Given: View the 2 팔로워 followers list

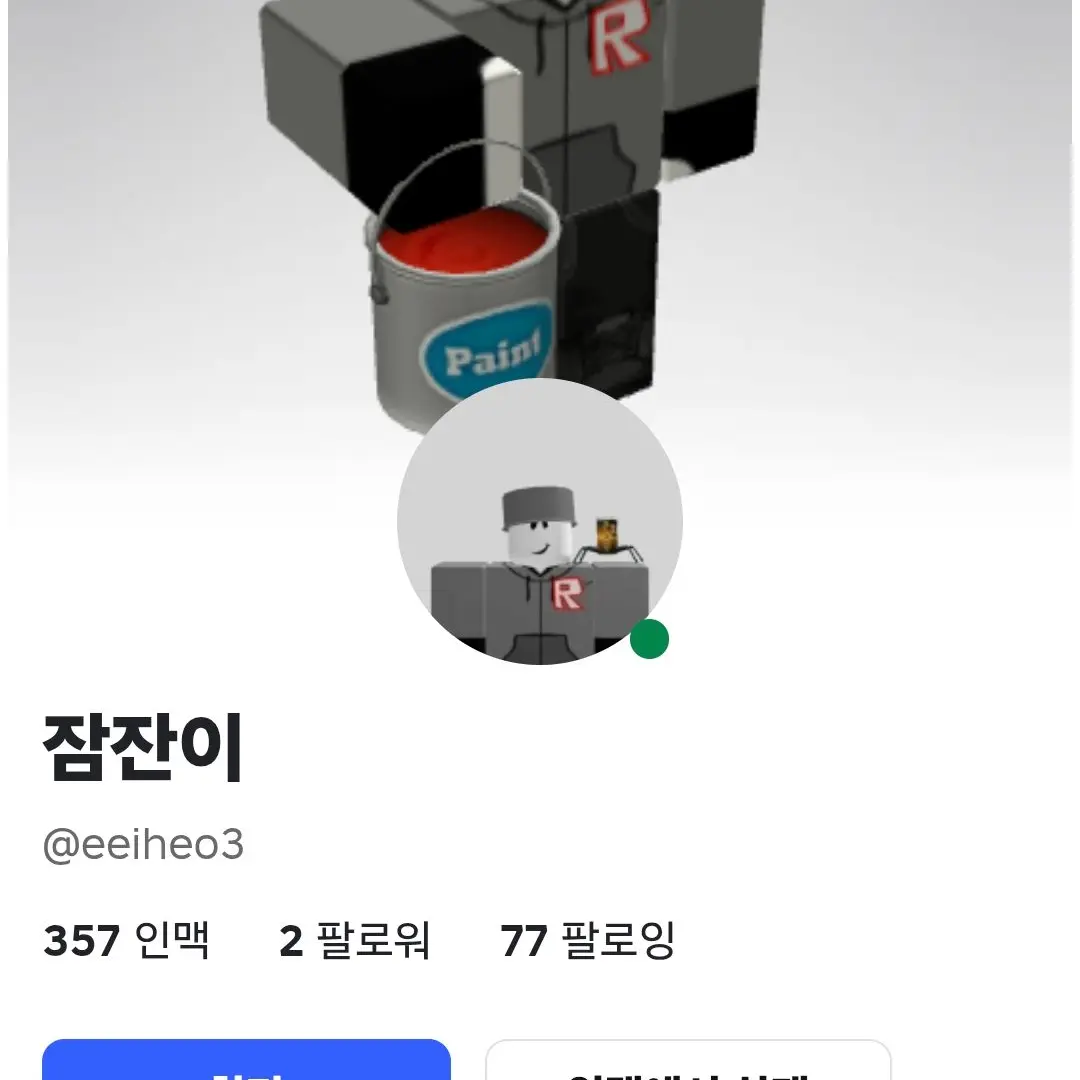Looking at the screenshot, I should [x=355, y=941].
